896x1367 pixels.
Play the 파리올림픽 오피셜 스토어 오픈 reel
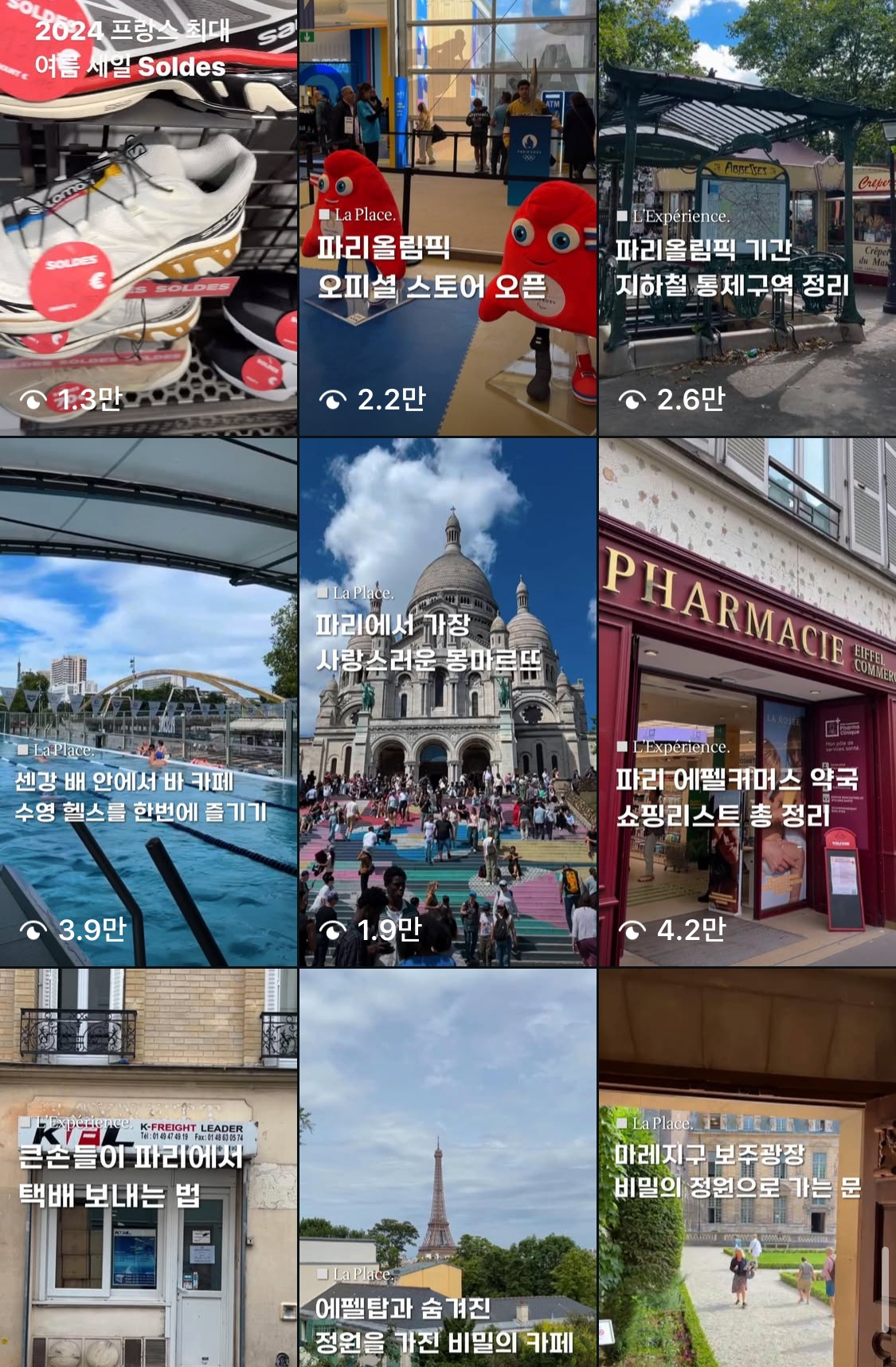pos(448,217)
